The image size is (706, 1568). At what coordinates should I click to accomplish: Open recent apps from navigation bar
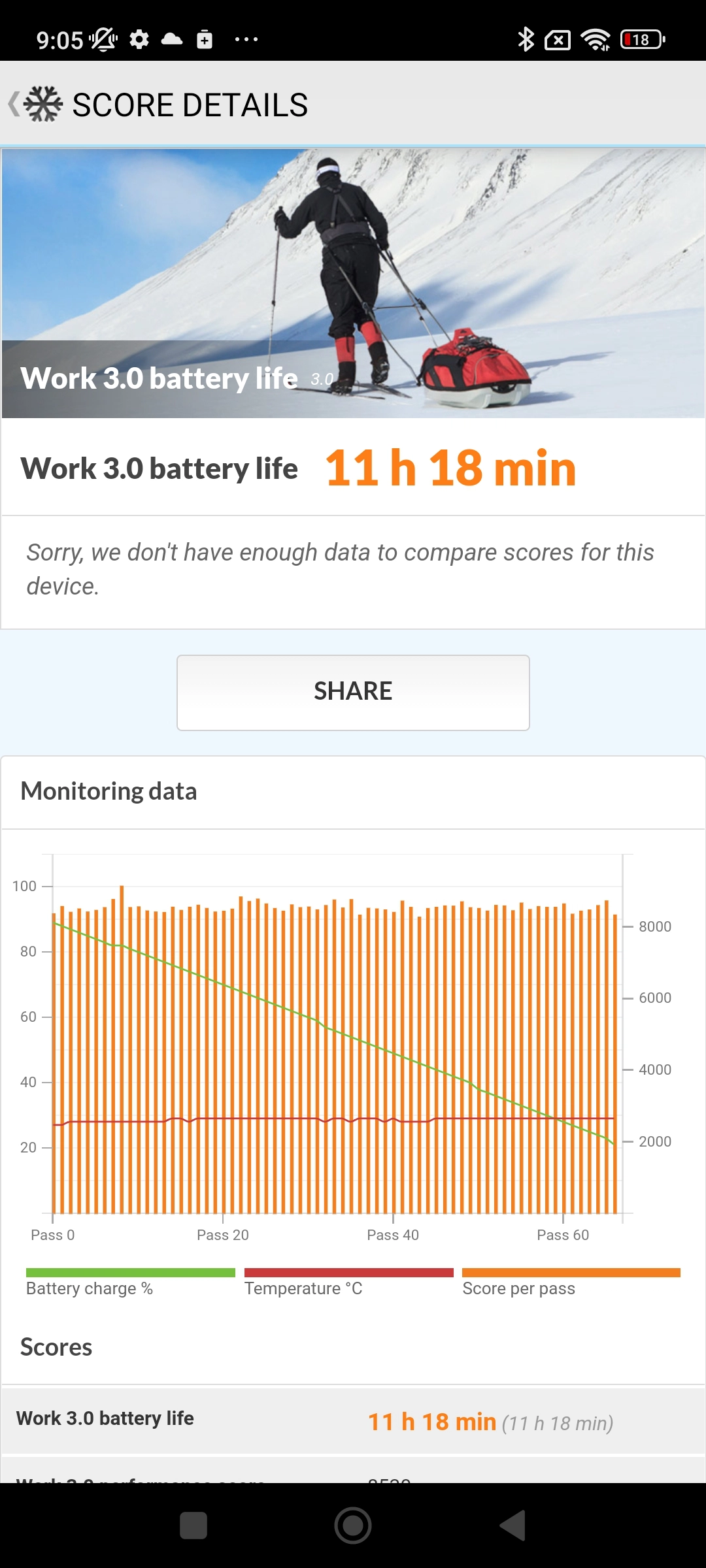[x=193, y=1526]
